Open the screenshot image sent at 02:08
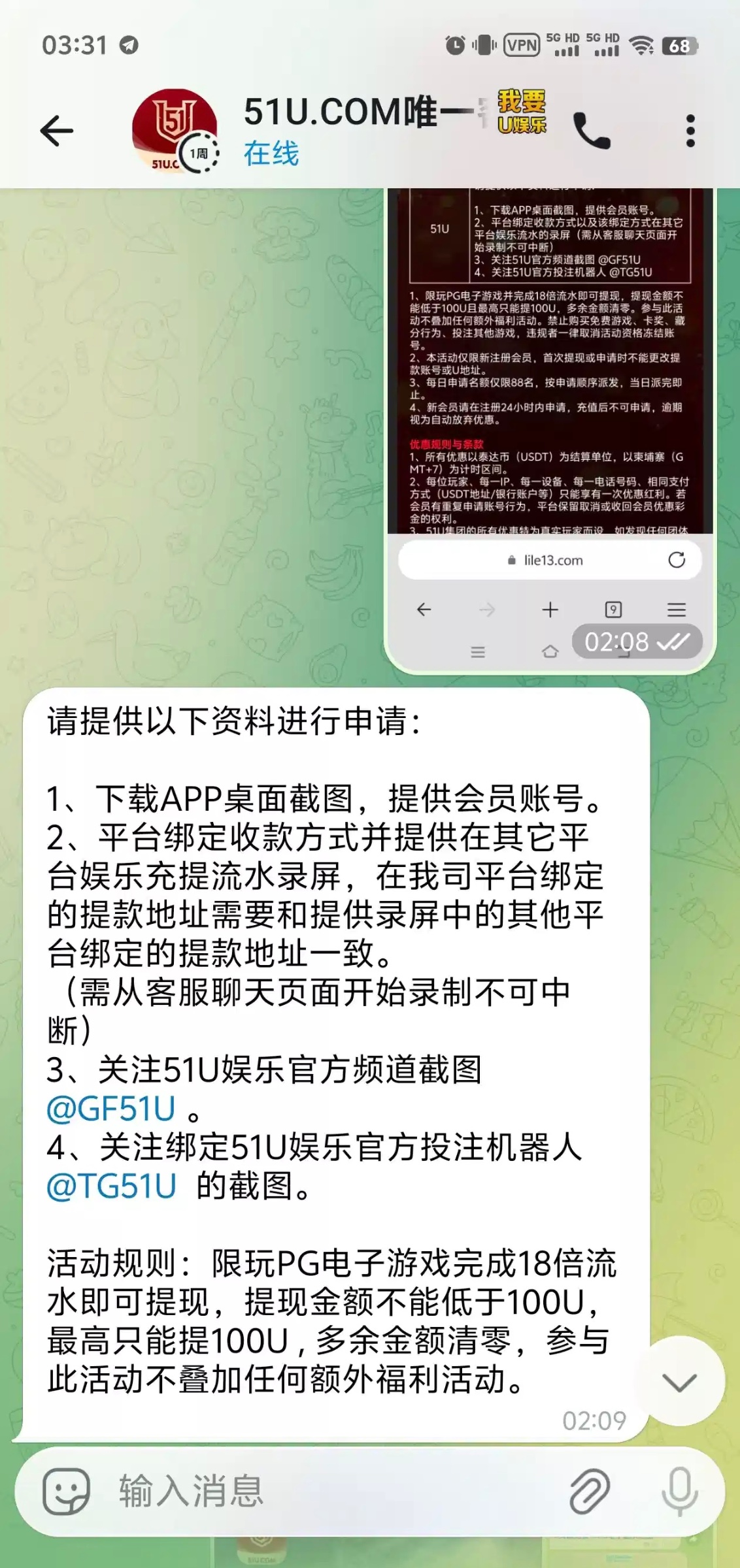 click(550, 392)
